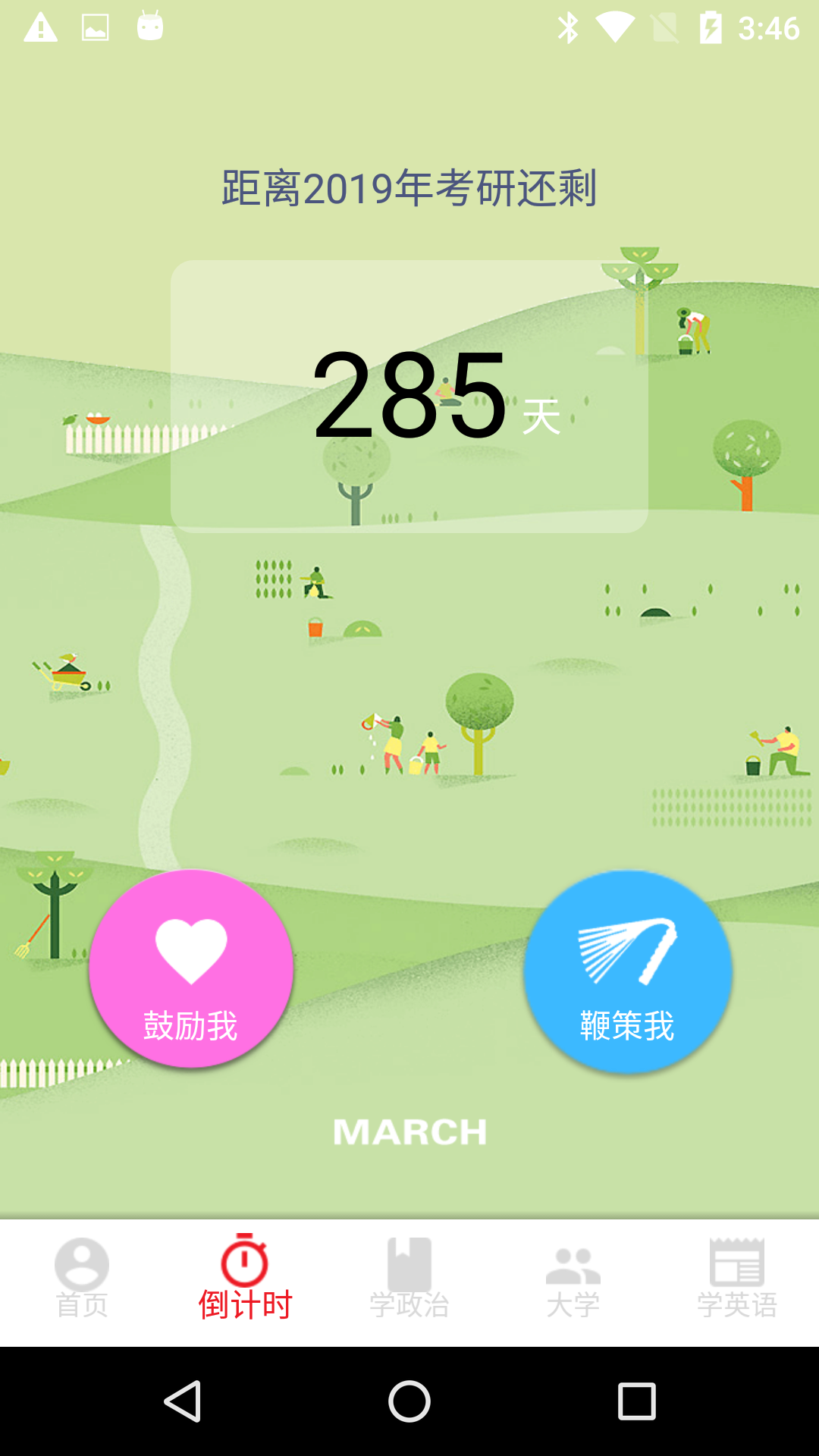The image size is (819, 1456).
Task: Tap the pink 鼓励我 encourage button
Action: (x=191, y=969)
